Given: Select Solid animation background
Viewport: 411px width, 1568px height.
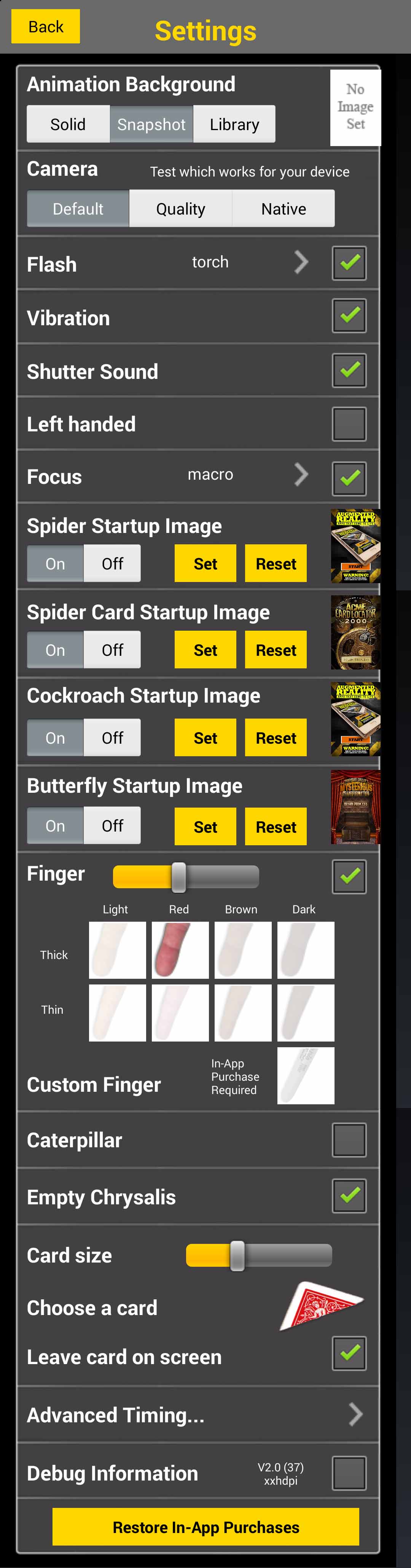Looking at the screenshot, I should [68, 124].
